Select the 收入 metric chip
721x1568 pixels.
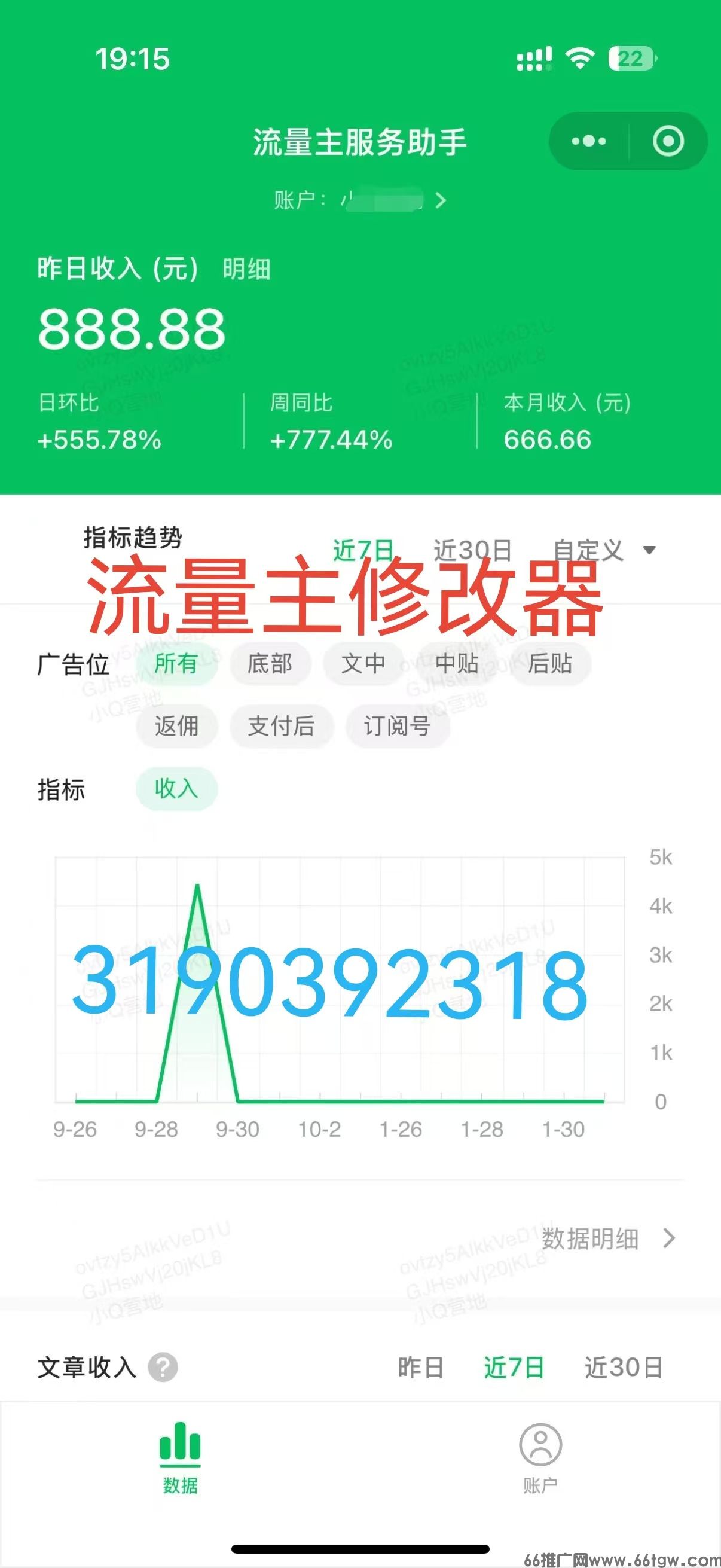click(x=176, y=789)
